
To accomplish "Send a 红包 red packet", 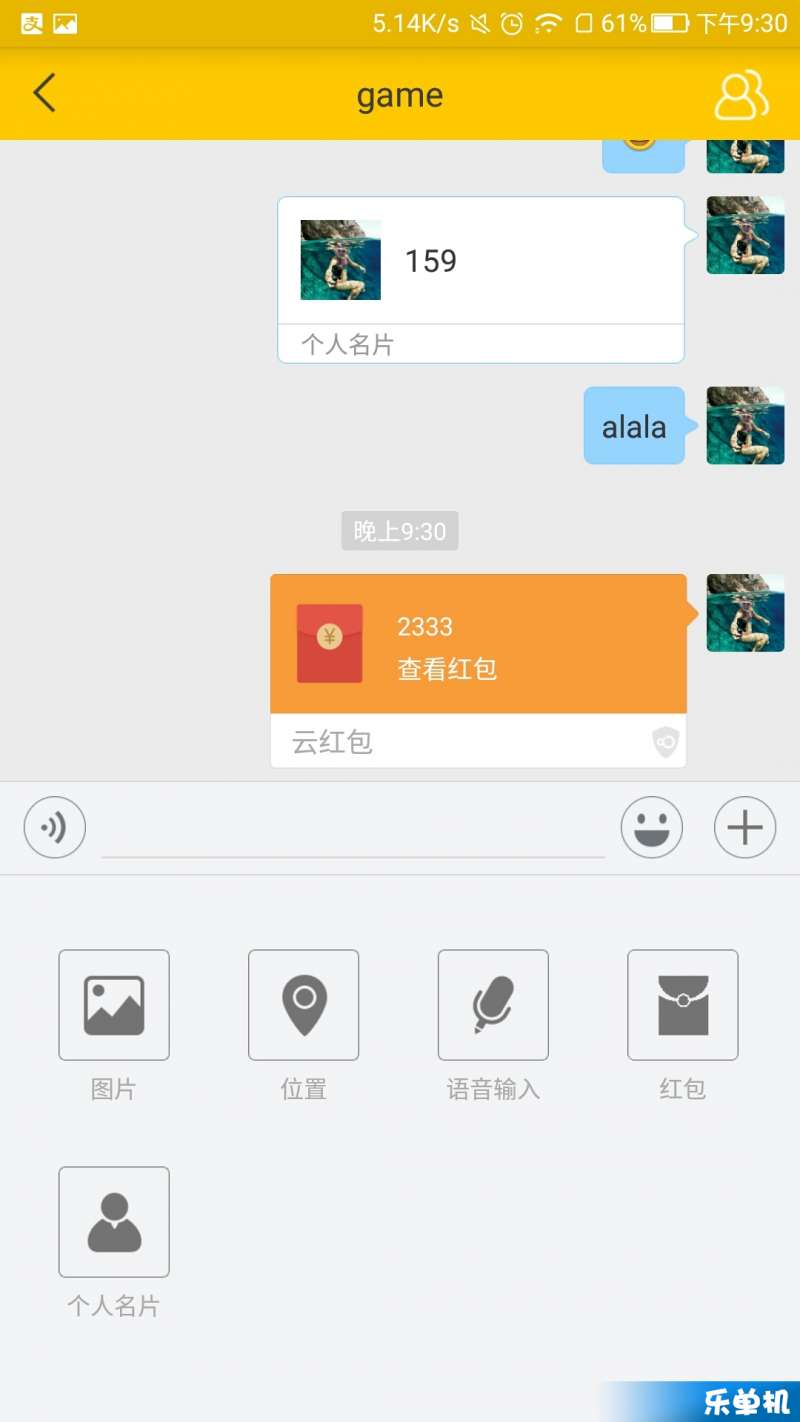I will [683, 1005].
